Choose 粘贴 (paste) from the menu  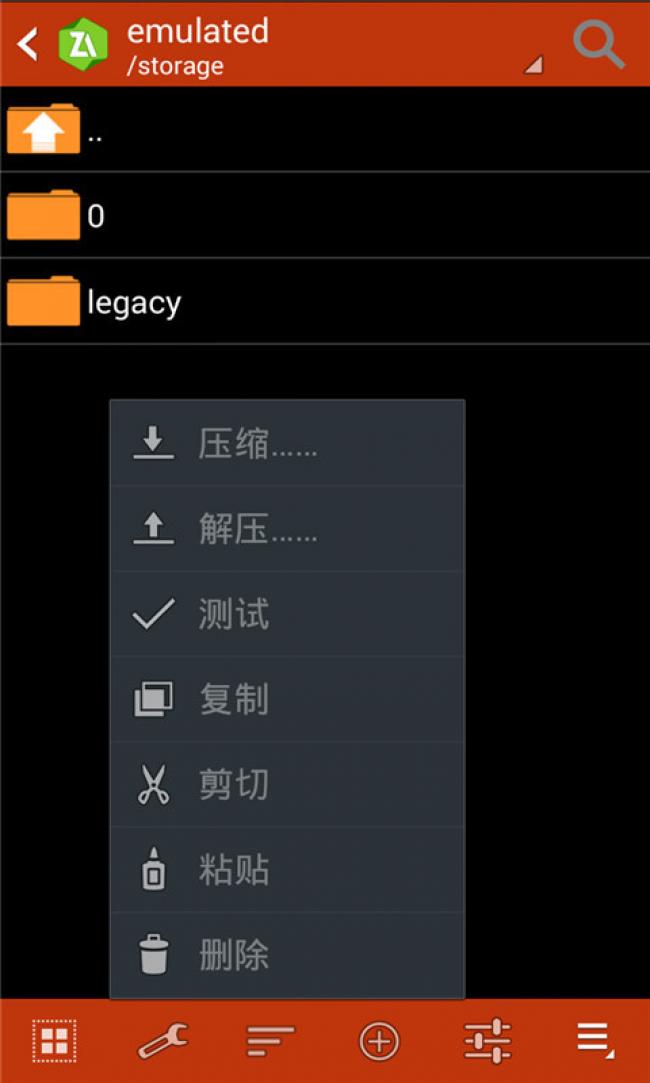[287, 870]
